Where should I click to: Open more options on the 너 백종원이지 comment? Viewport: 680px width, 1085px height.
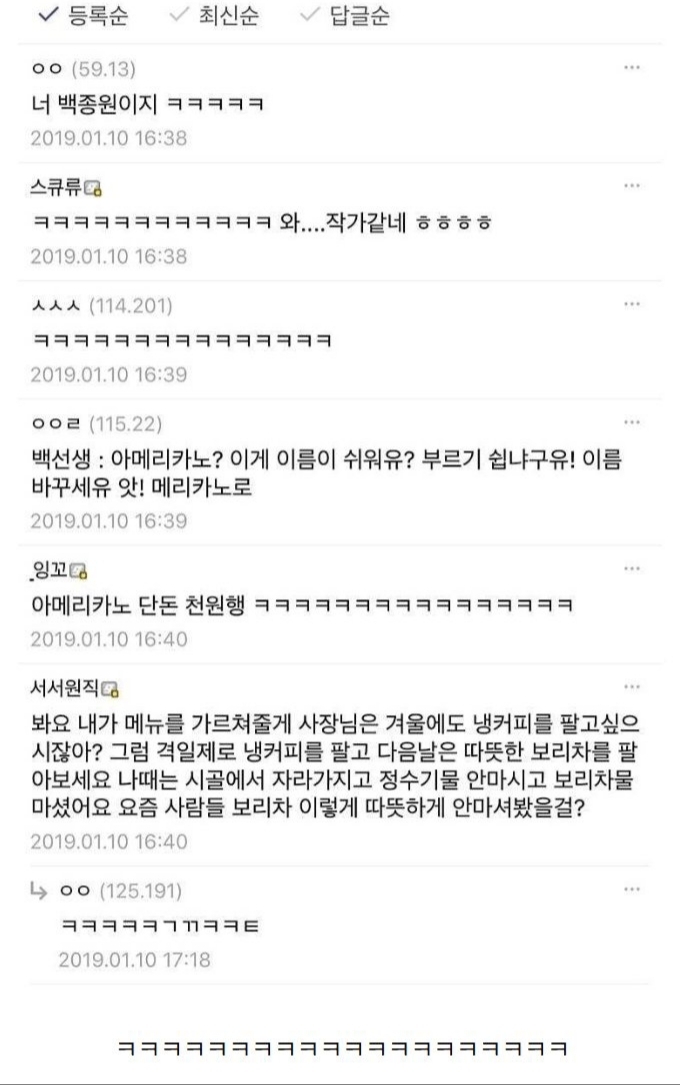(631, 67)
